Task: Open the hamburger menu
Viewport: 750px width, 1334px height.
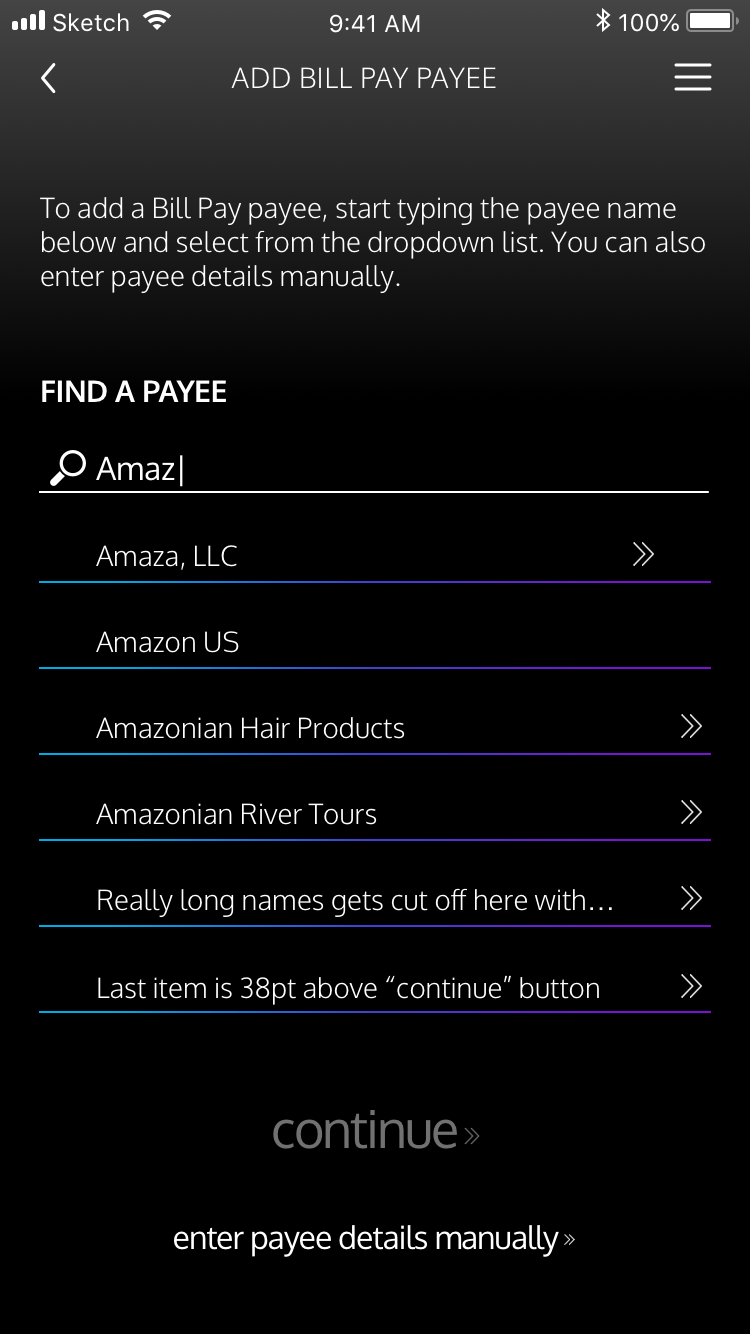Action: 692,78
